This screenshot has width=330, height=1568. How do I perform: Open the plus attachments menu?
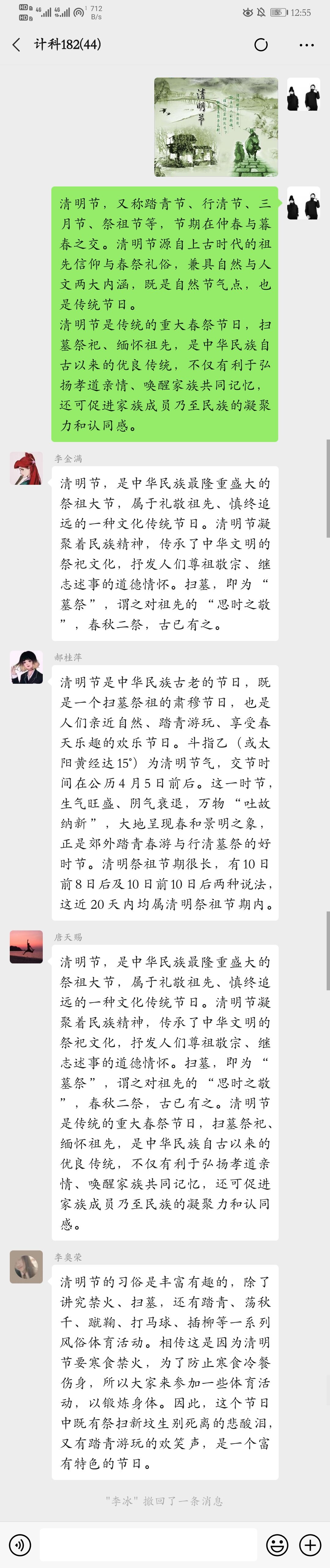[x=310, y=1544]
